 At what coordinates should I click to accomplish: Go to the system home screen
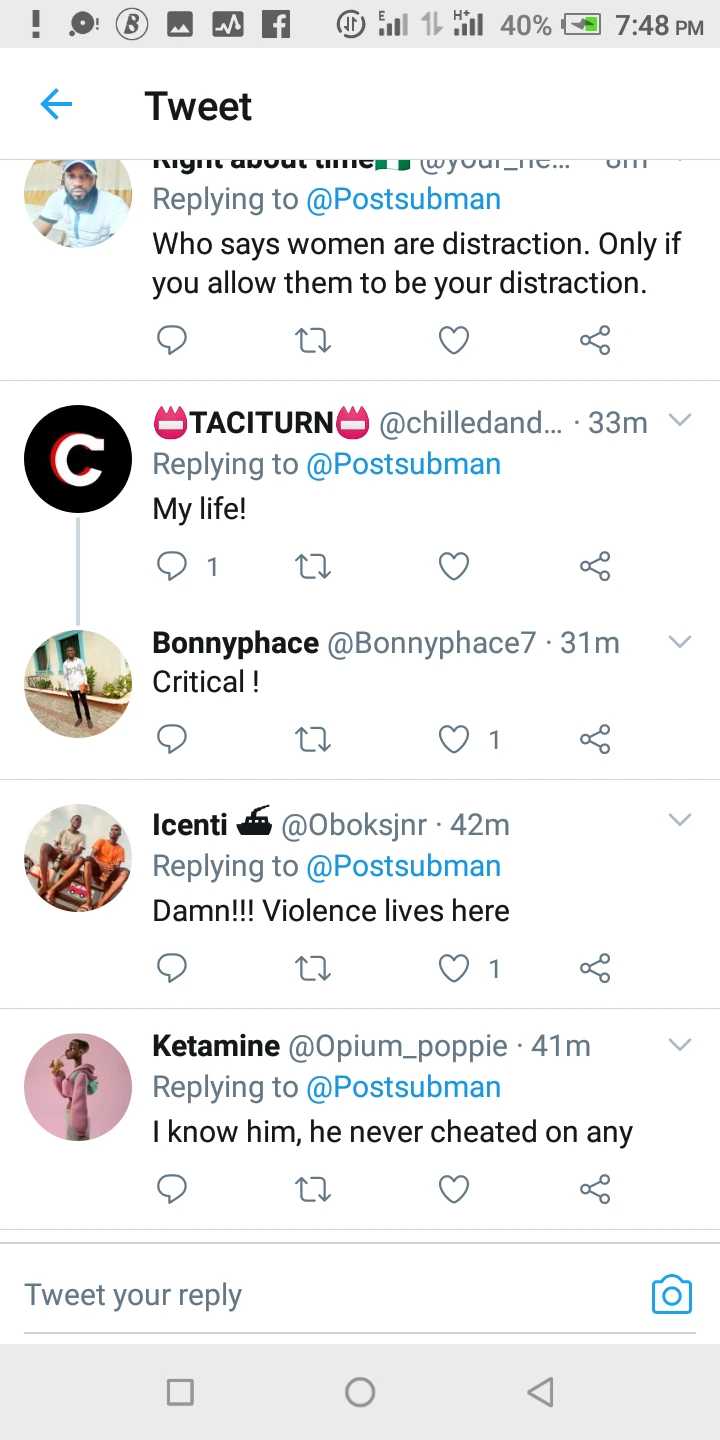point(360,1391)
